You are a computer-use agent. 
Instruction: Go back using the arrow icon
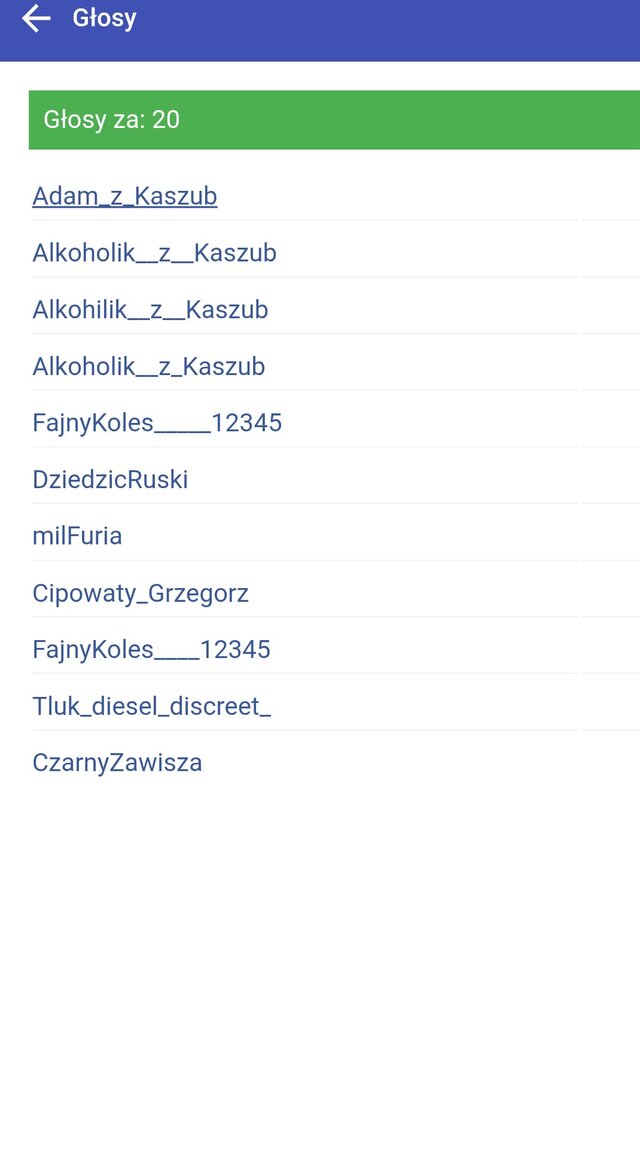click(x=36, y=18)
